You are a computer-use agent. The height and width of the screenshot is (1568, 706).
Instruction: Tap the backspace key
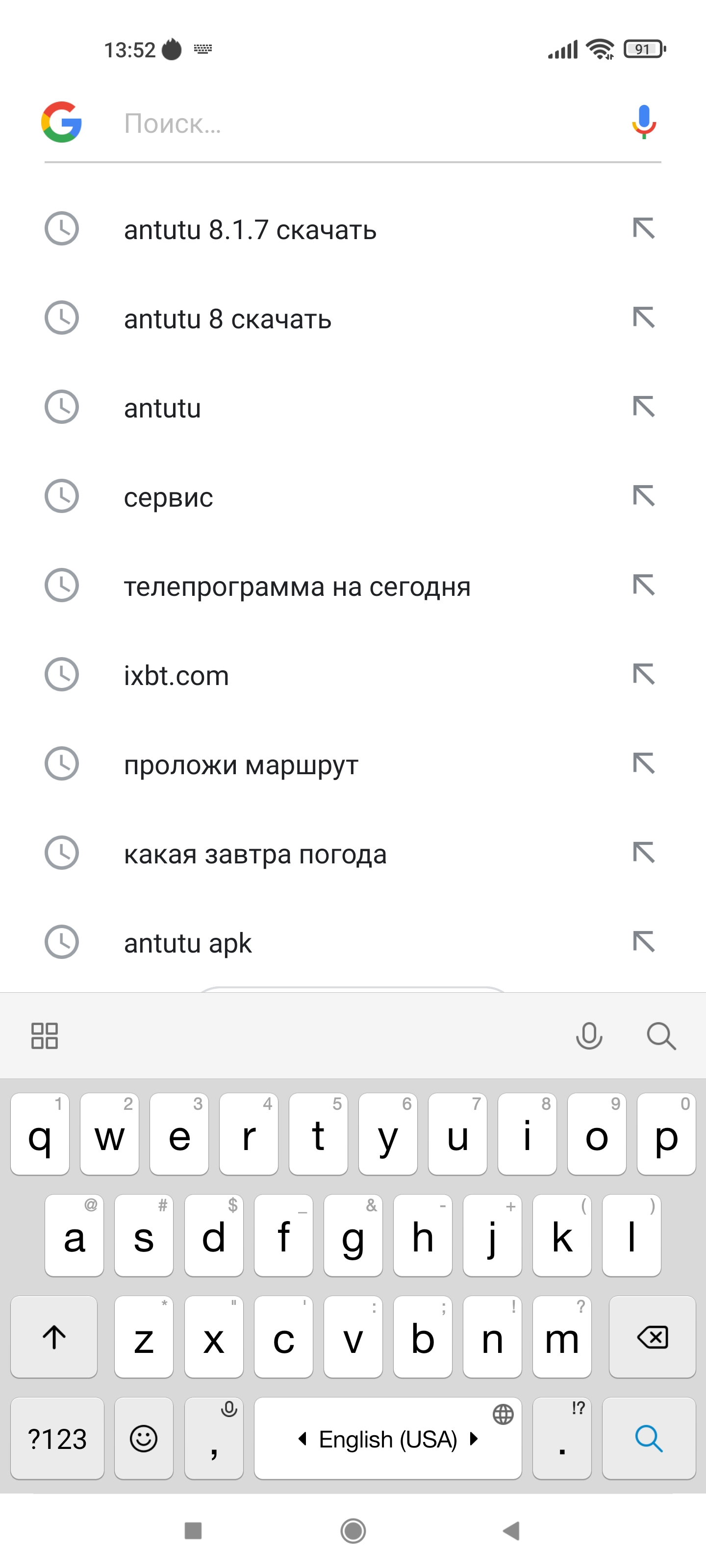click(652, 1337)
